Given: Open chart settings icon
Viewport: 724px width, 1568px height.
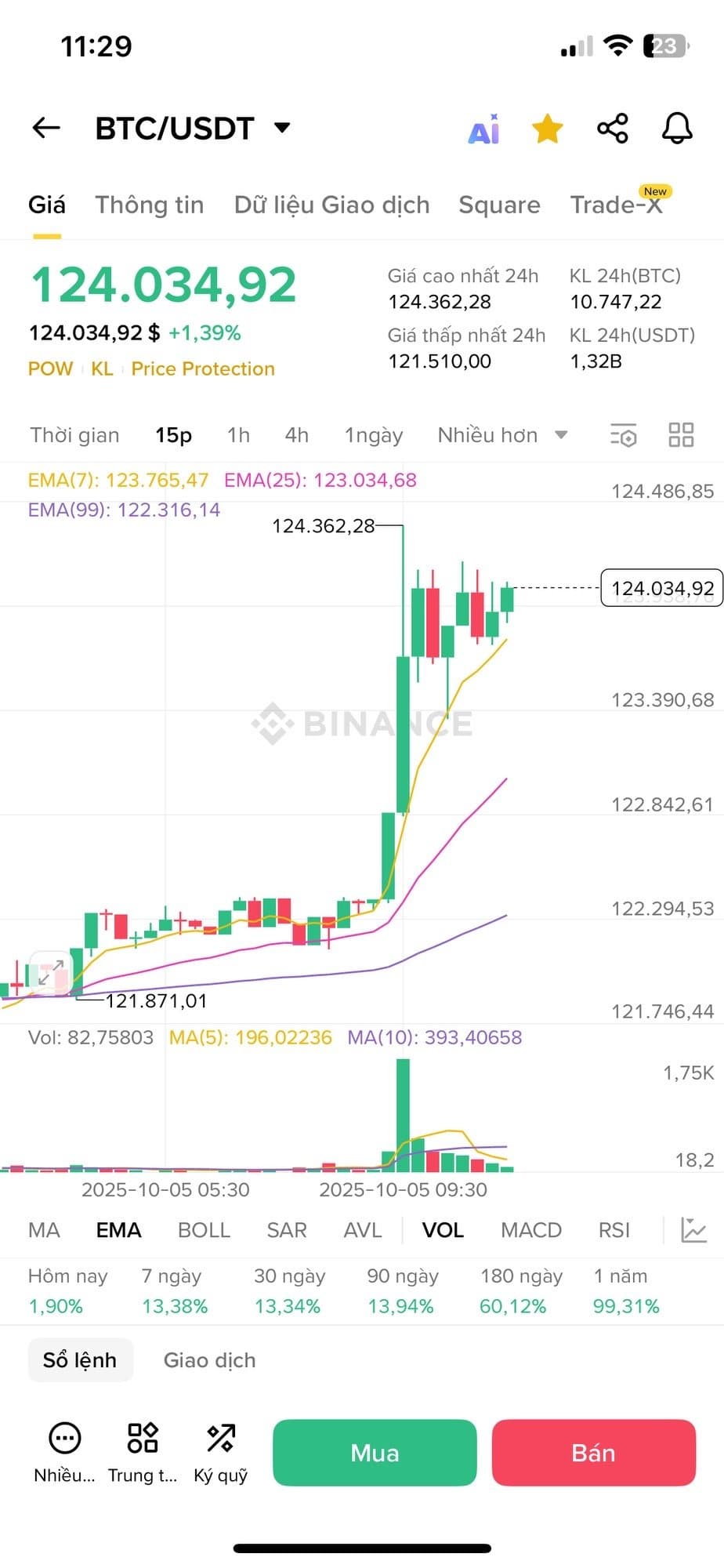Looking at the screenshot, I should [624, 435].
